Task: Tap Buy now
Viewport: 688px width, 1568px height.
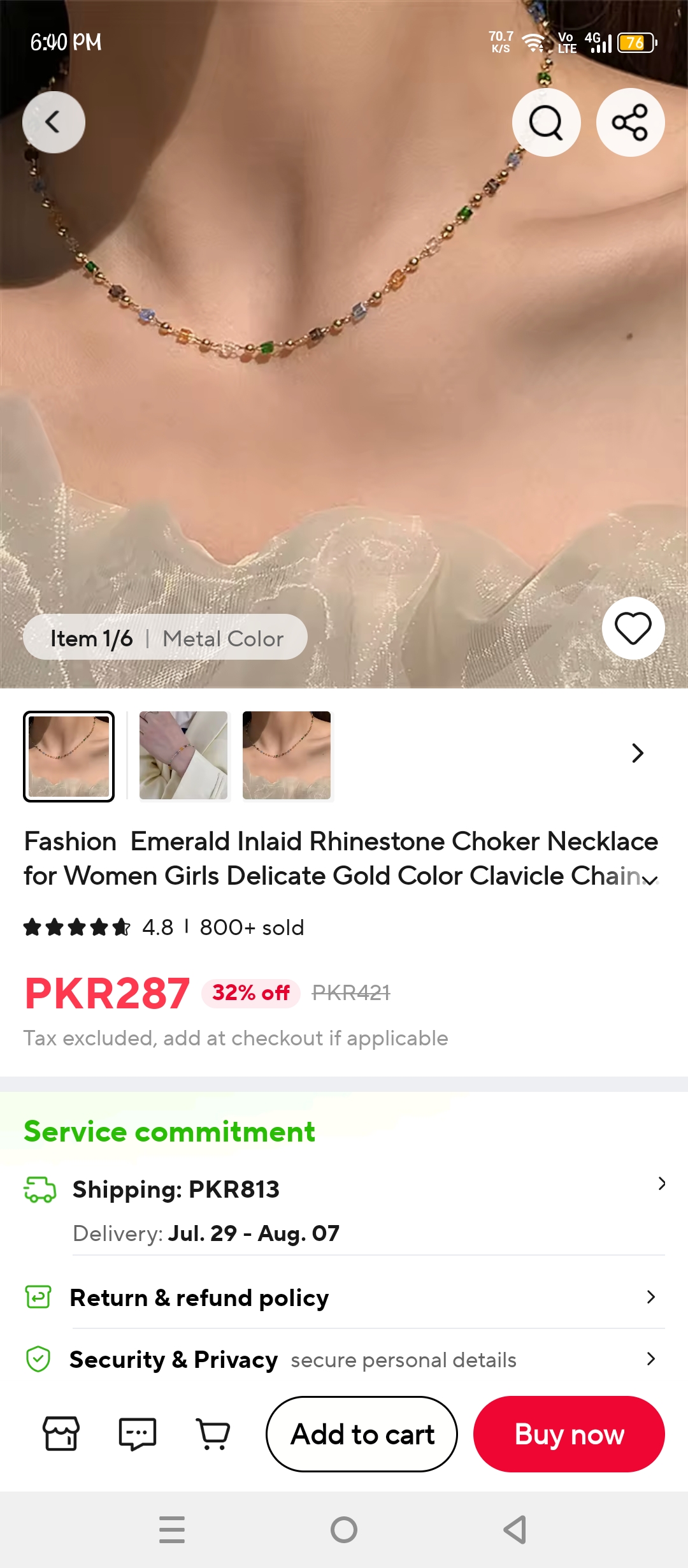Action: pos(569,1434)
